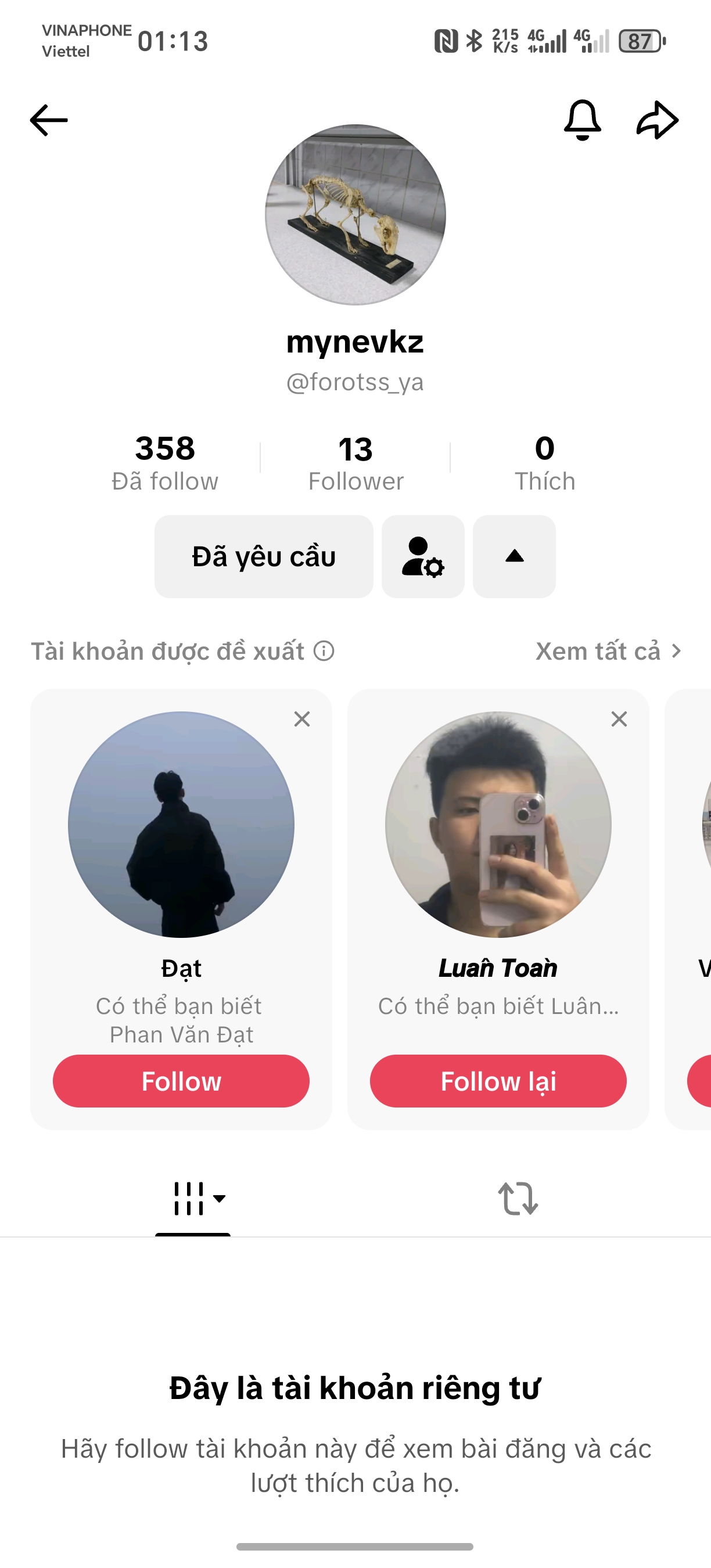Open the notifications bell for this profile
Image resolution: width=711 pixels, height=1568 pixels.
point(582,120)
